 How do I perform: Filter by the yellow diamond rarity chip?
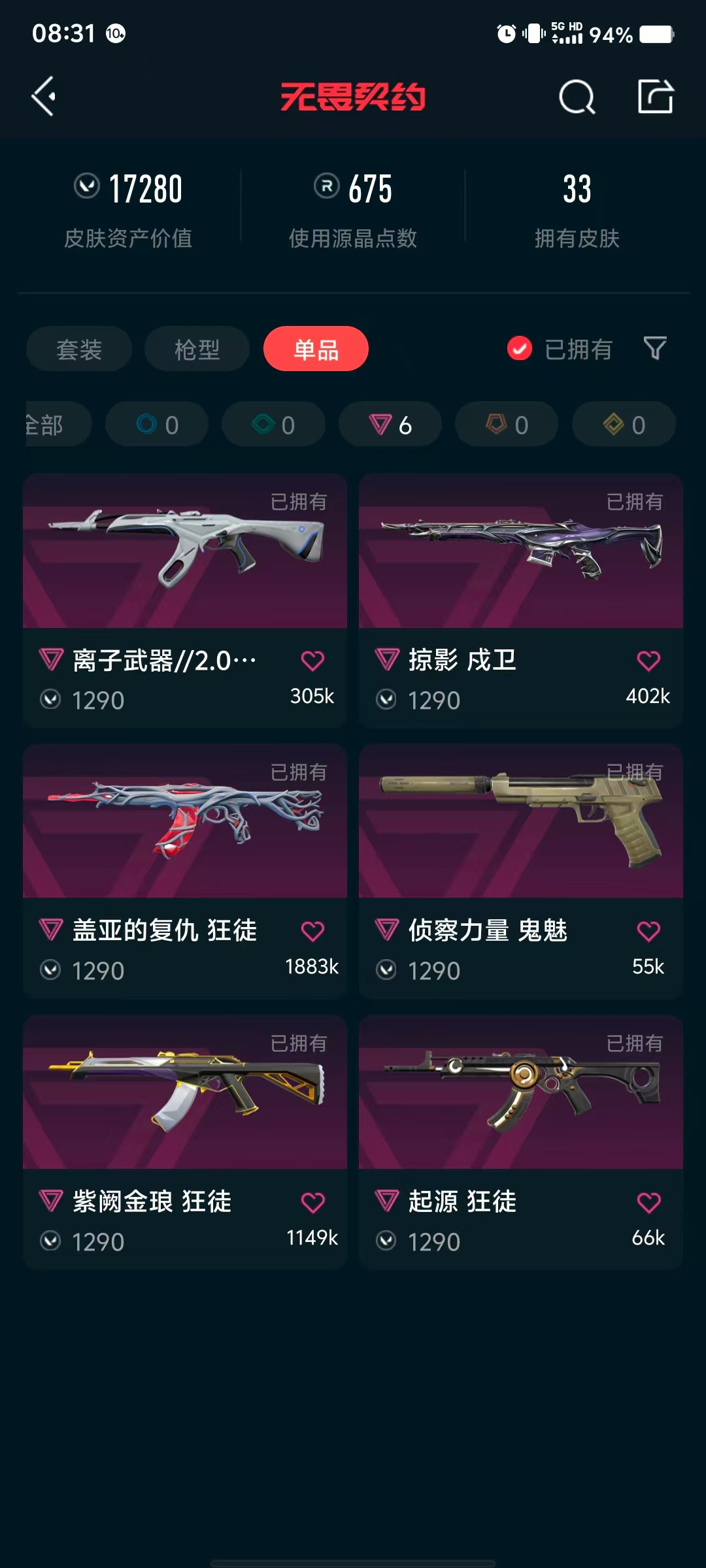click(x=624, y=425)
